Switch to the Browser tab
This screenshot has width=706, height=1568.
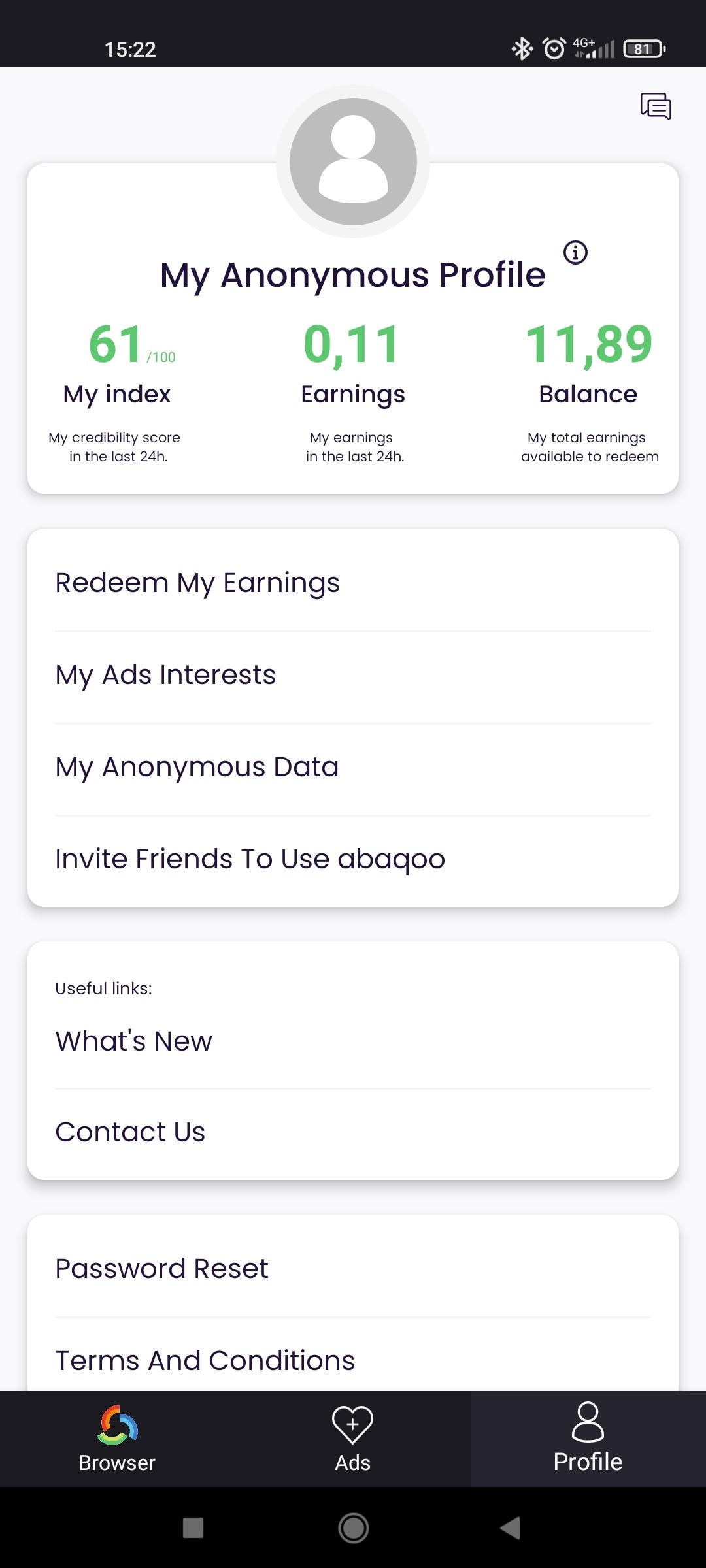(x=117, y=1439)
